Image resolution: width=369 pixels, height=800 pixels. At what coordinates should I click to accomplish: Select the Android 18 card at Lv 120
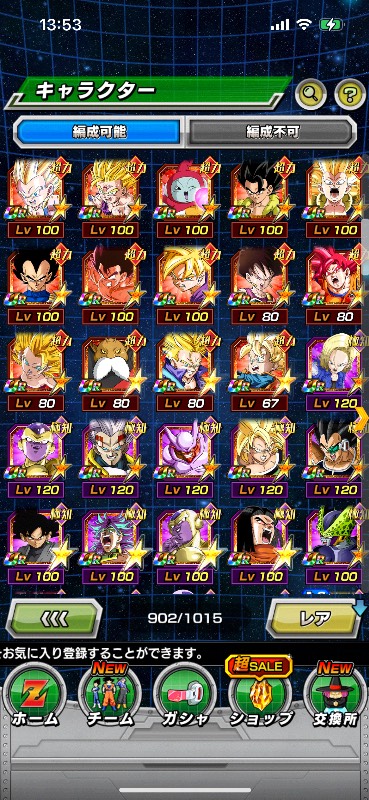tap(336, 373)
